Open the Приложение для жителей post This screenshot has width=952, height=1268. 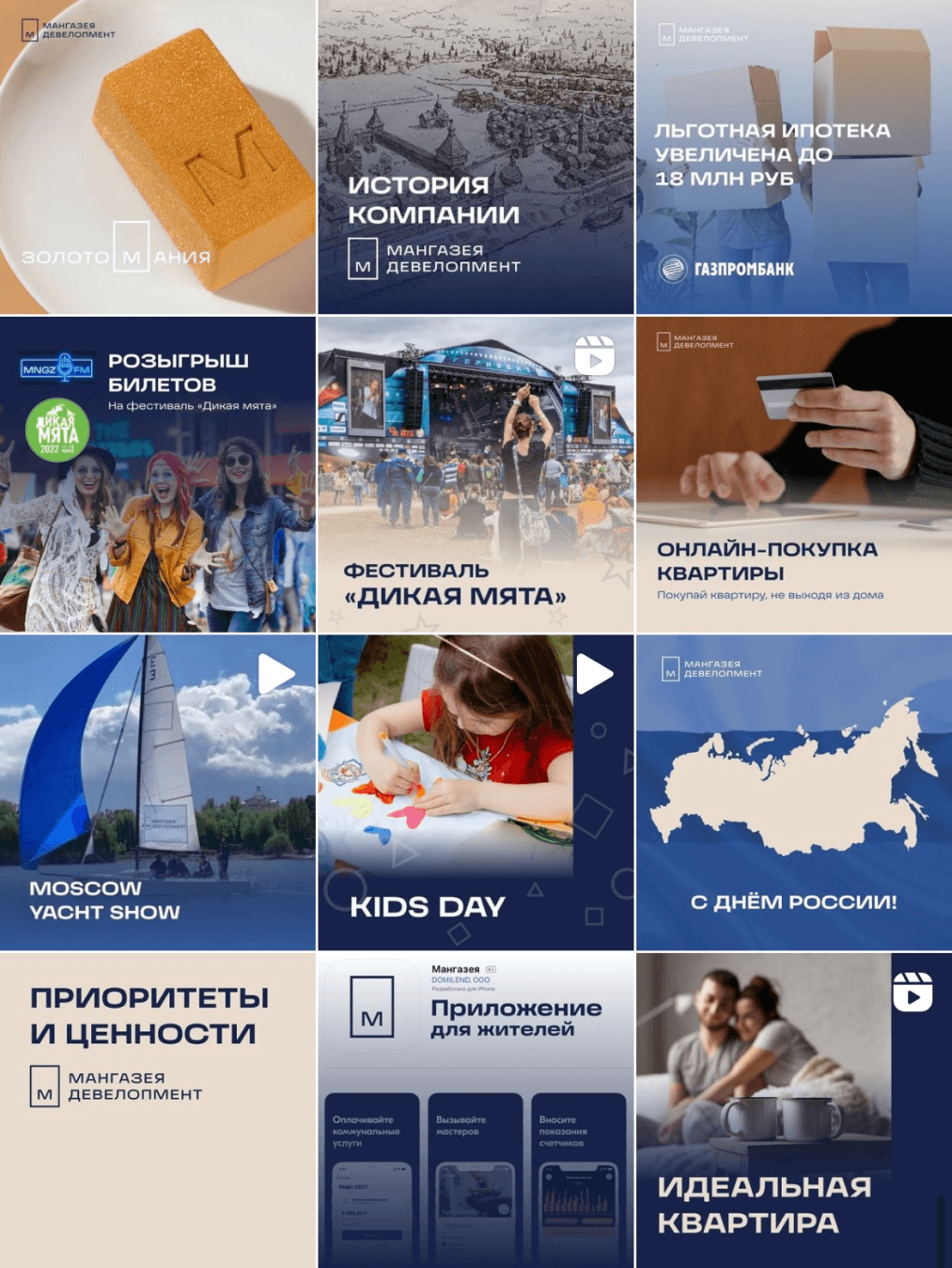(476, 1110)
